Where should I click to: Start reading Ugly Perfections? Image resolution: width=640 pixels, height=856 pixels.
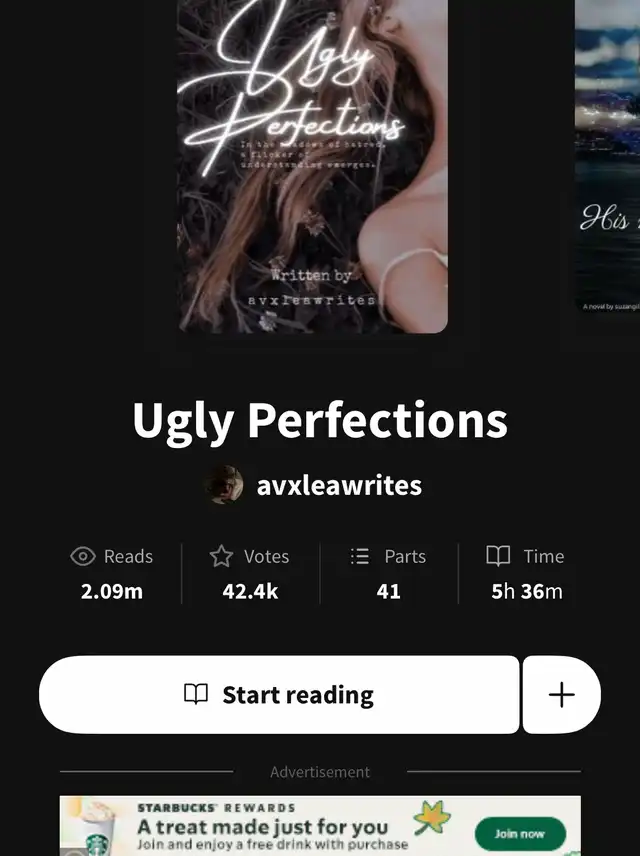click(x=279, y=694)
